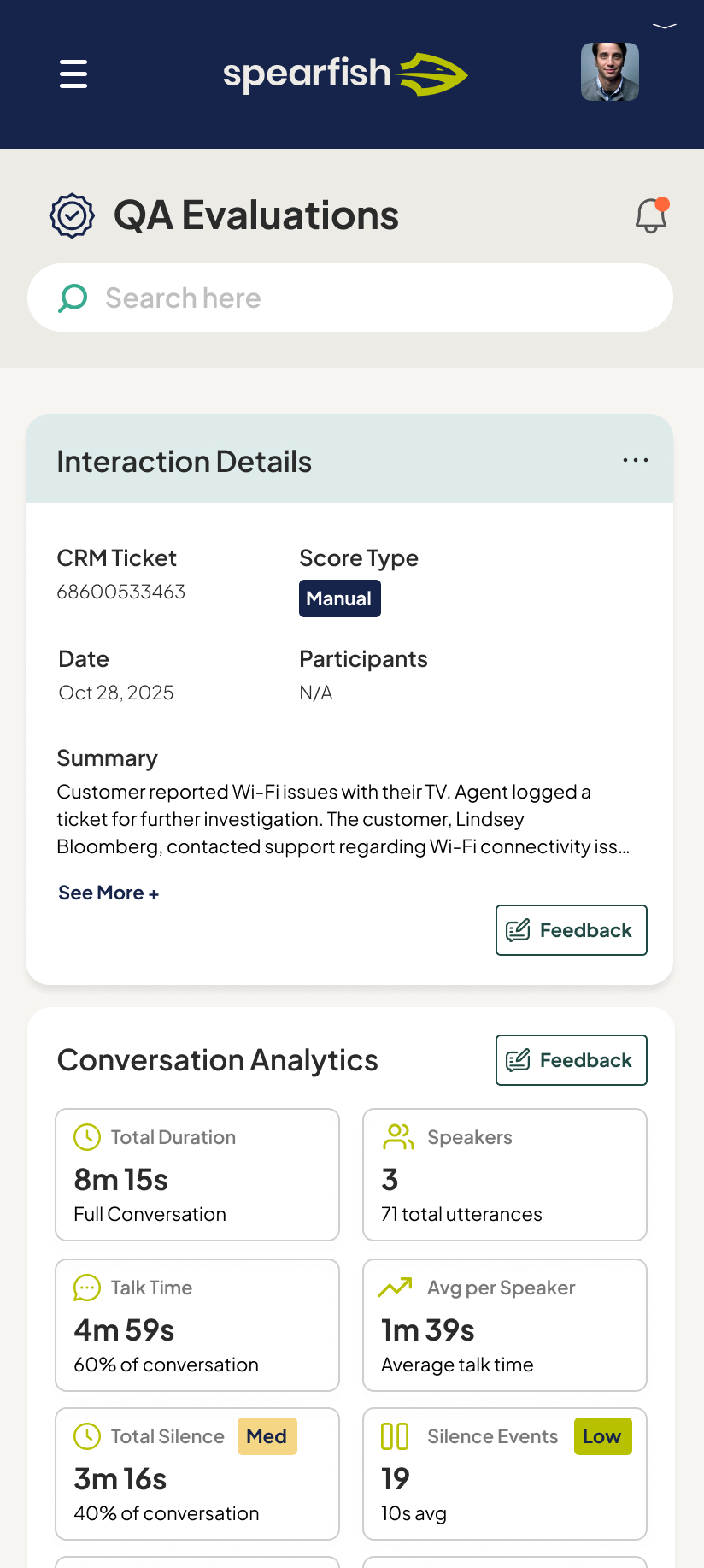The image size is (704, 1568).
Task: Click the Talk Time speech bubble icon
Action: (x=86, y=1288)
